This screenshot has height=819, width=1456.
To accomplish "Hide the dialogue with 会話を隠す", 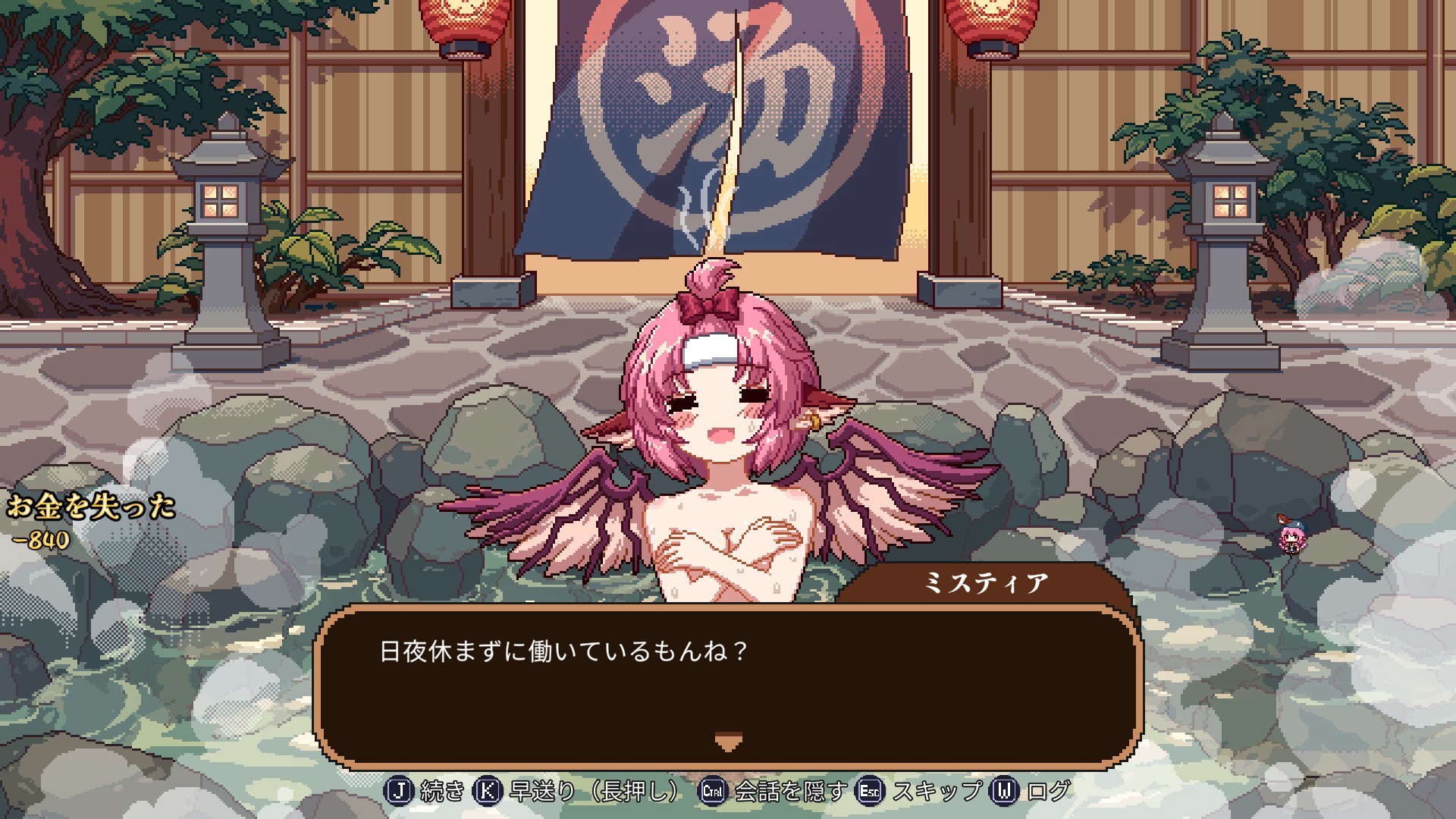I will pos(773,792).
